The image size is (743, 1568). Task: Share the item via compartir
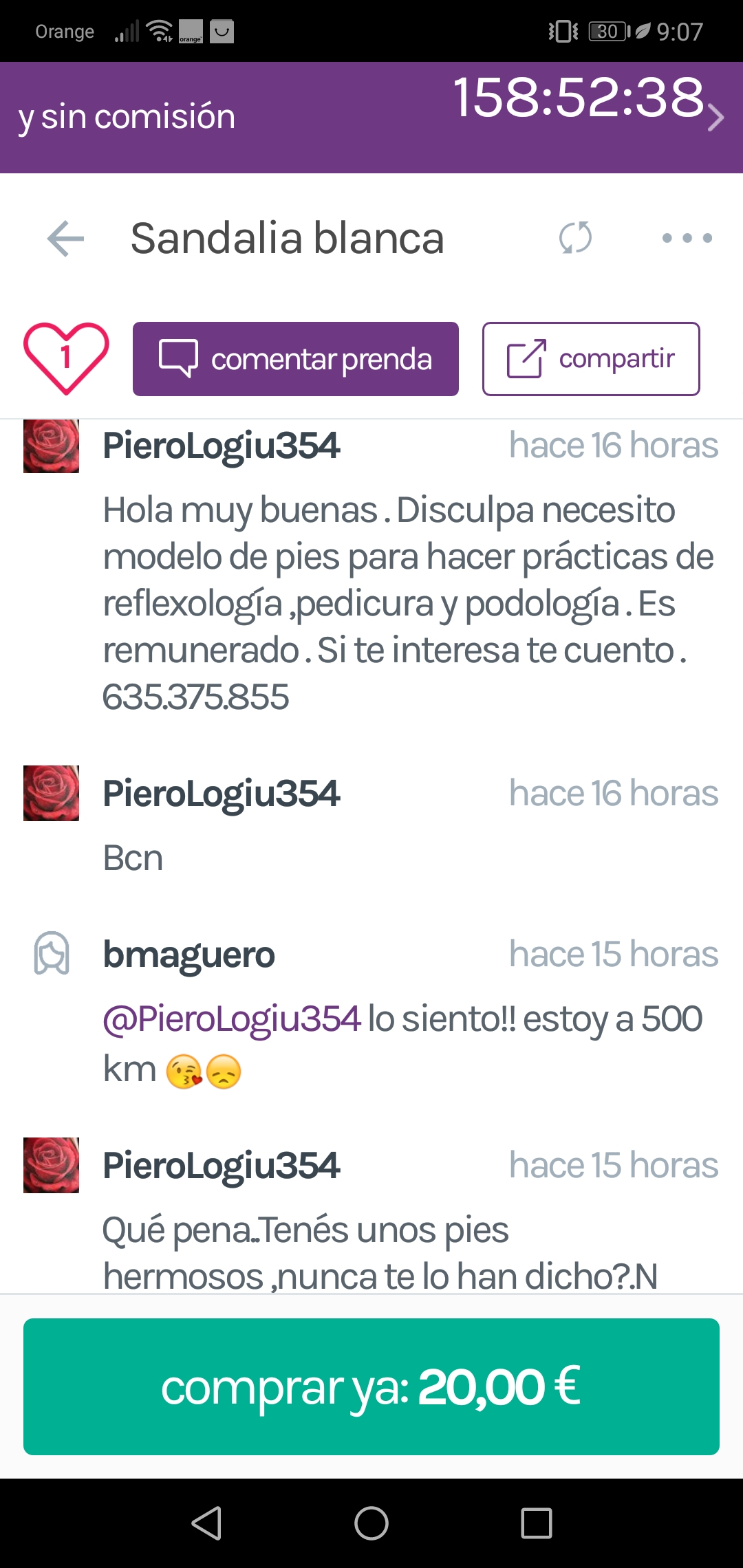[x=591, y=359]
